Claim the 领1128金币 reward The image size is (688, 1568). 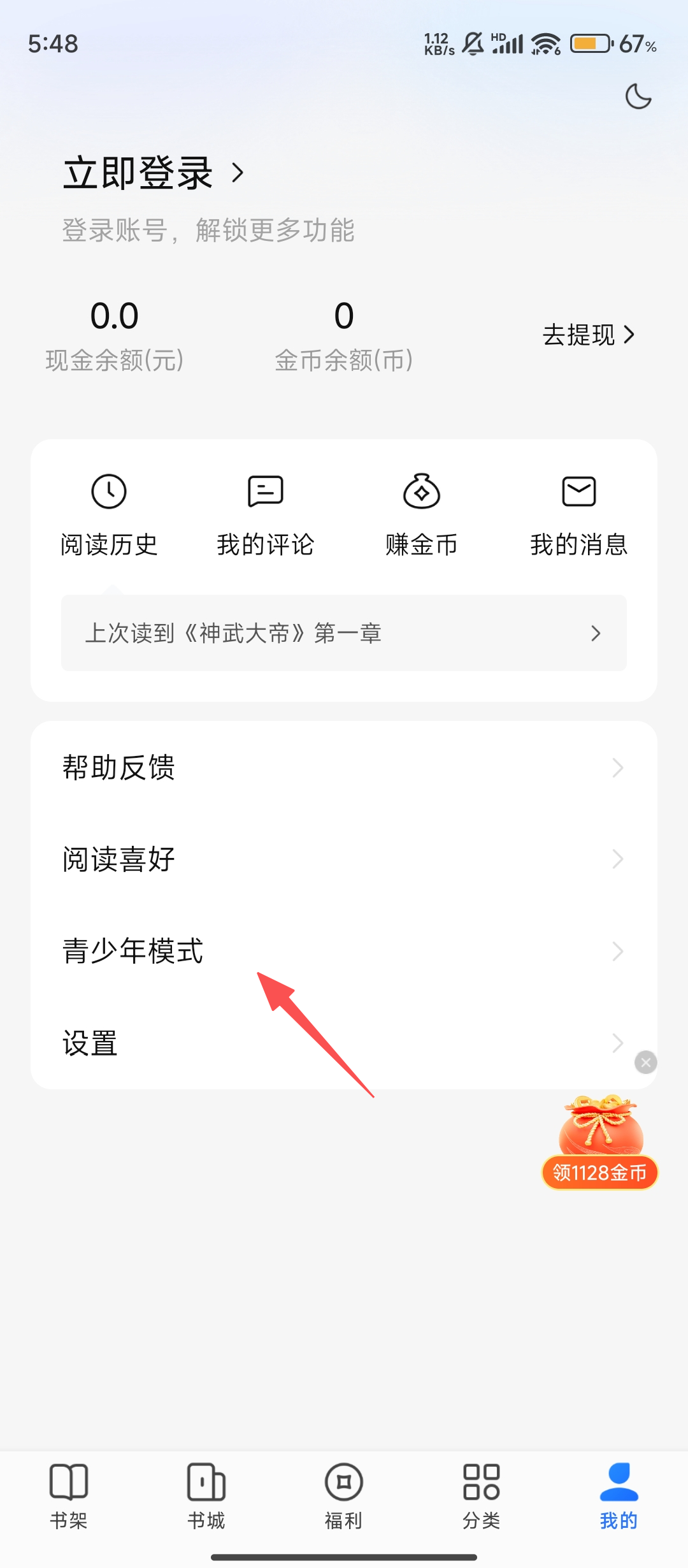(x=600, y=1172)
